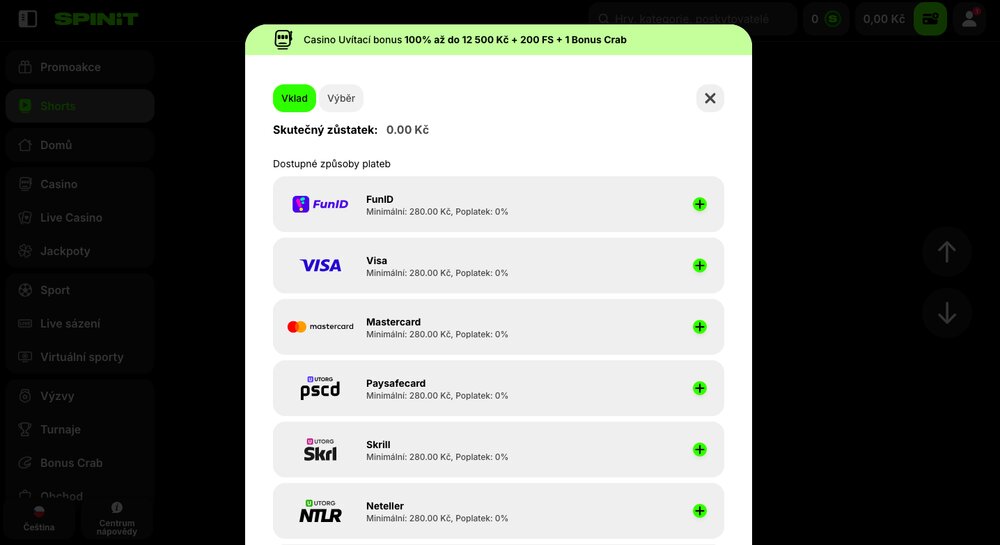The height and width of the screenshot is (545, 1000).
Task: Choose Visa payment method
Action: click(498, 266)
